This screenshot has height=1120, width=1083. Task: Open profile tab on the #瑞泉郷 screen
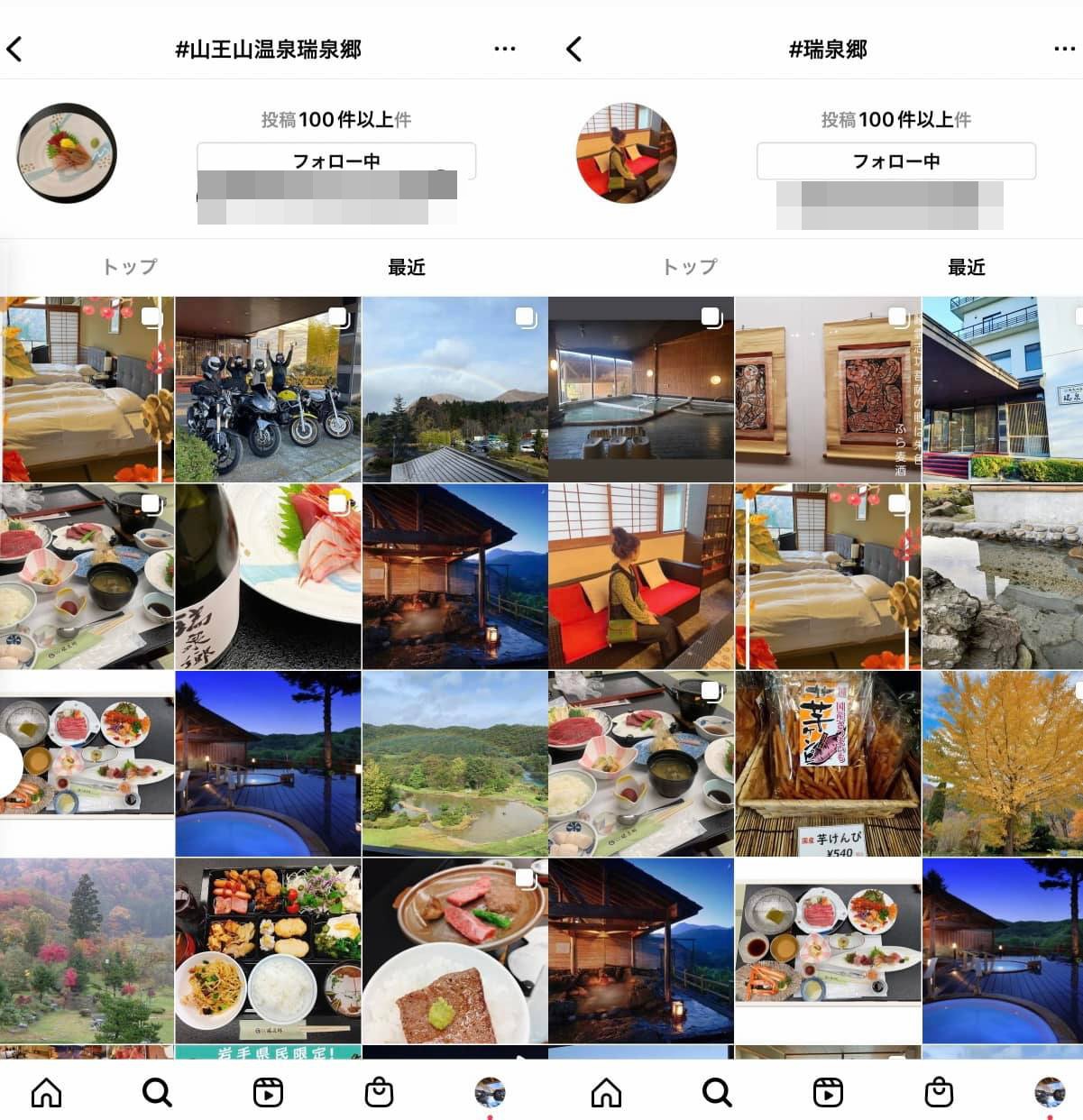click(1050, 1092)
